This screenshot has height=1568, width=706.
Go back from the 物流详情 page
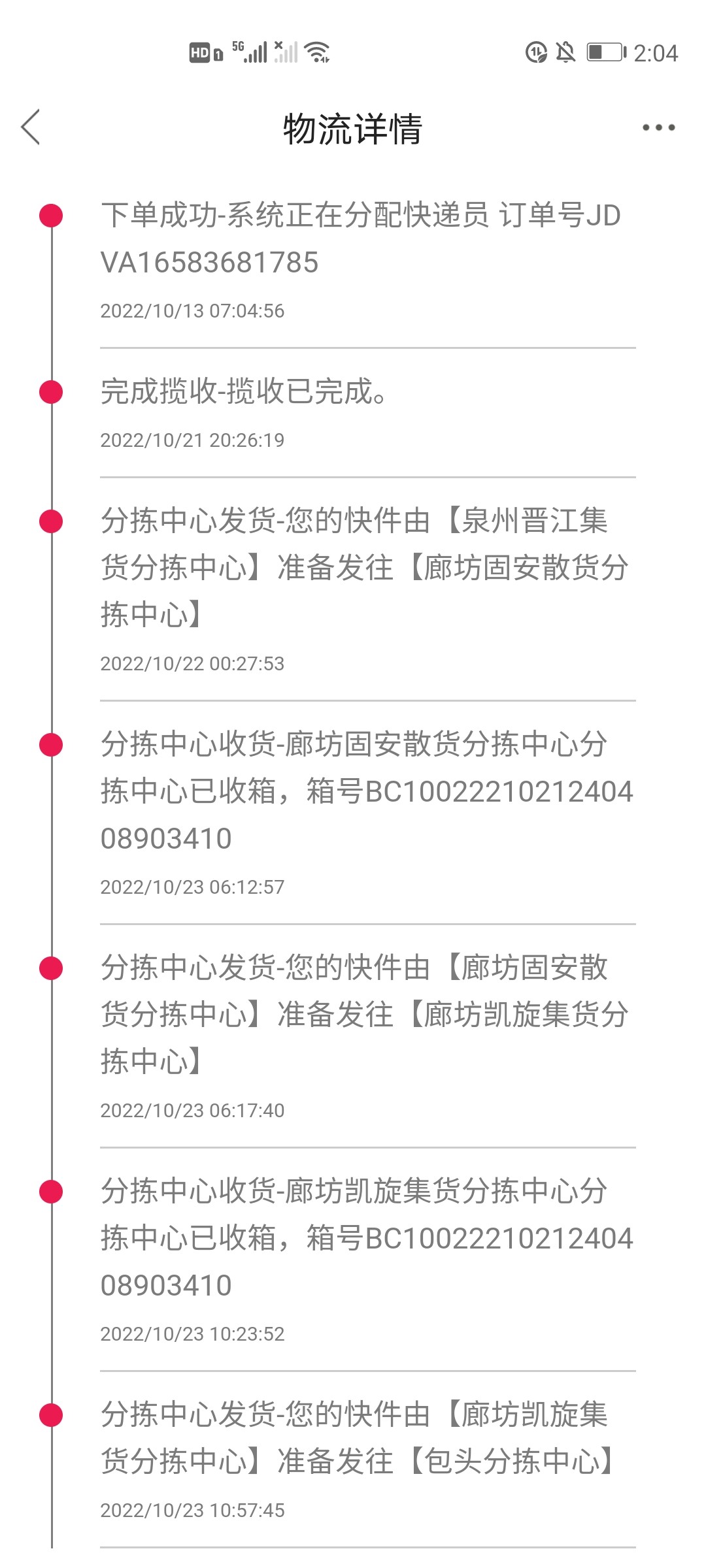(31, 127)
